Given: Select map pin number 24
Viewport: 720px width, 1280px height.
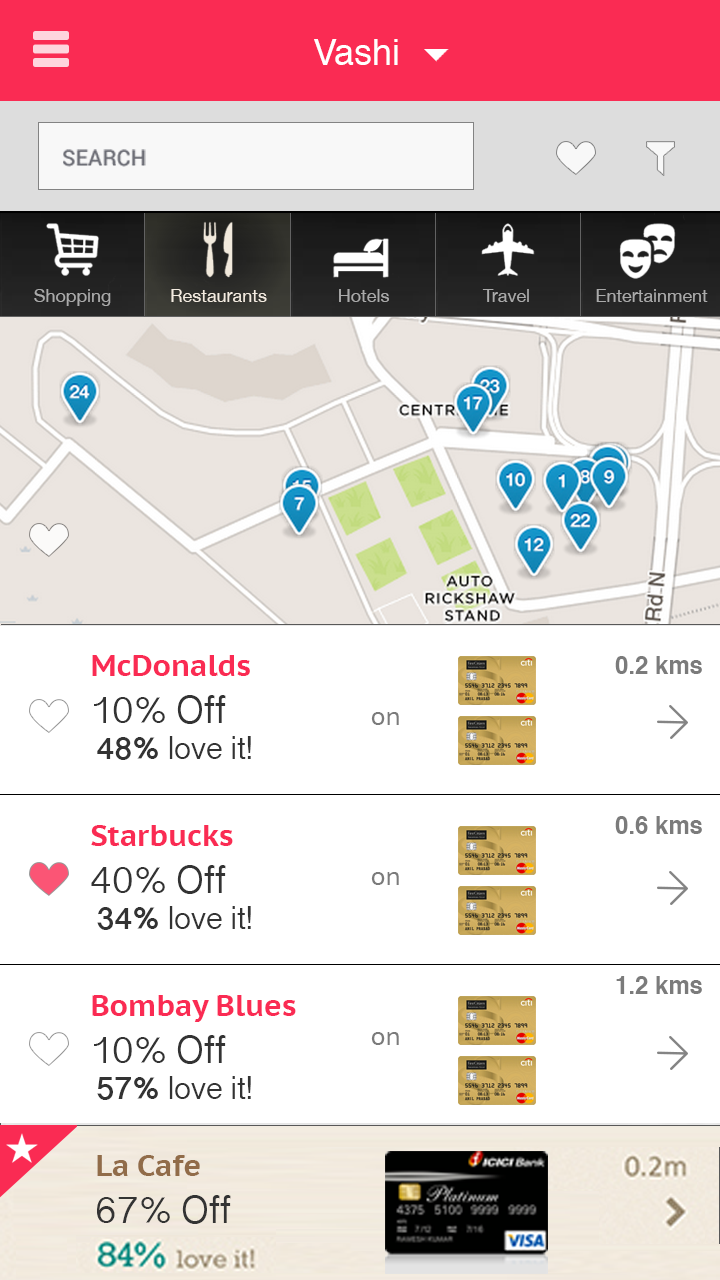Looking at the screenshot, I should tap(79, 395).
